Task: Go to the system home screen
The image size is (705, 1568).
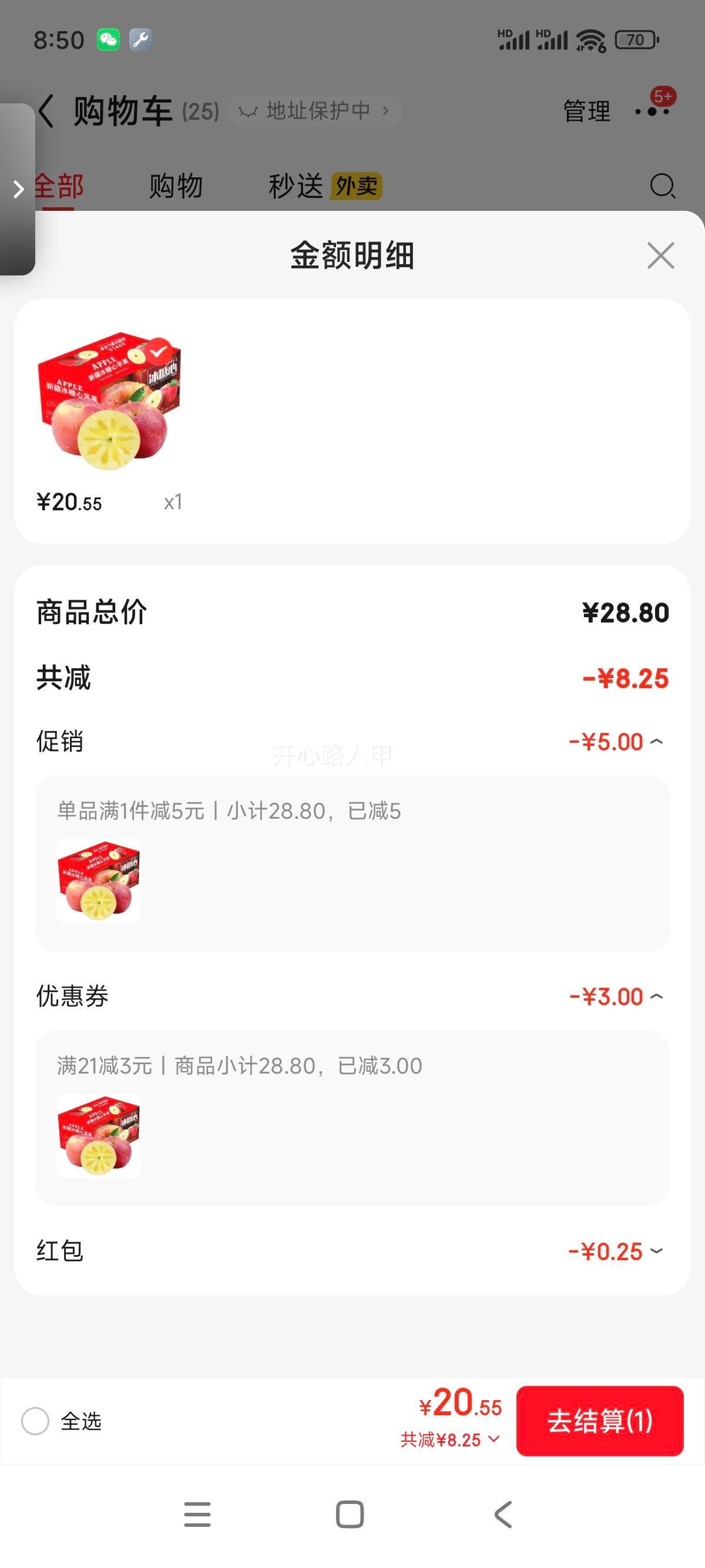Action: [350, 1514]
